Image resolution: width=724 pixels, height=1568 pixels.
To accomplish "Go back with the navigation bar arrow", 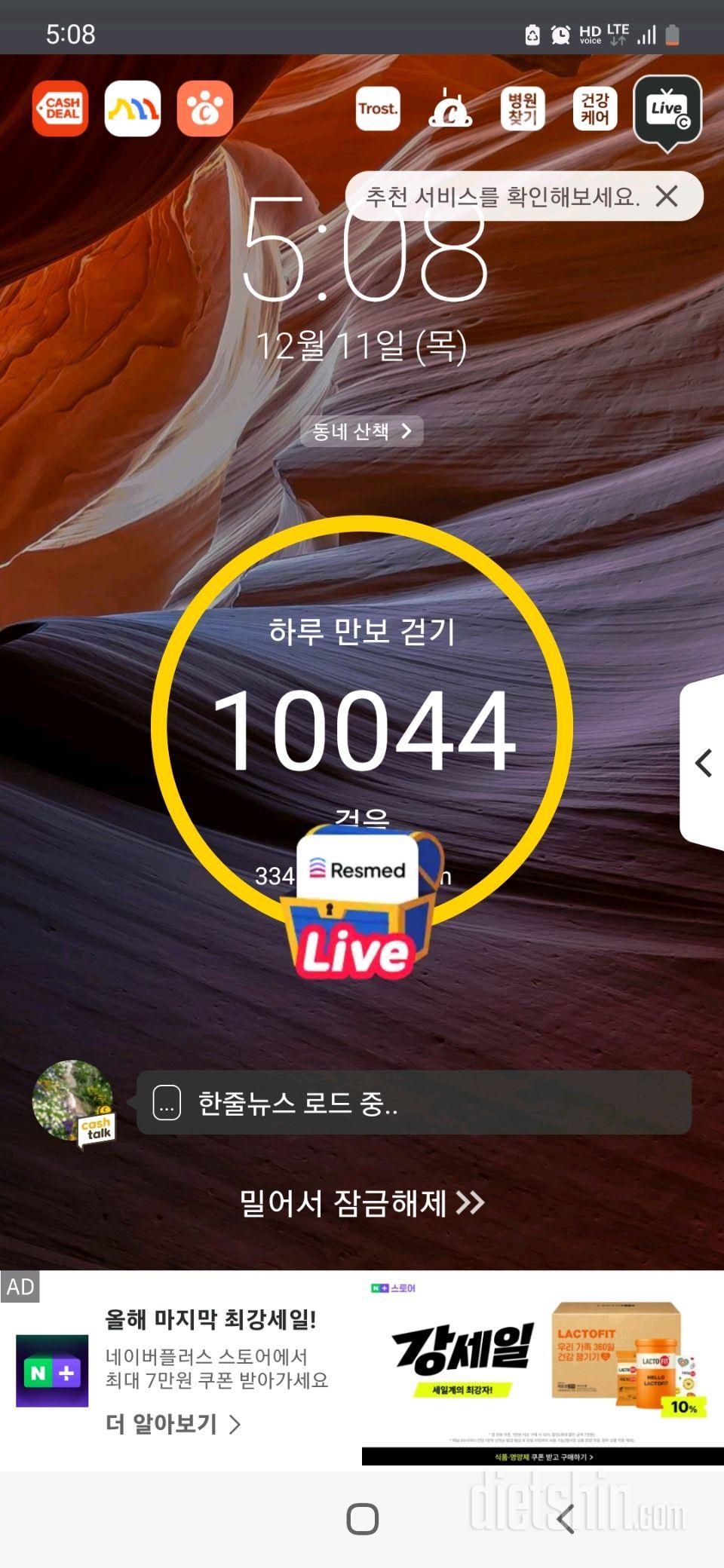I will (566, 1519).
